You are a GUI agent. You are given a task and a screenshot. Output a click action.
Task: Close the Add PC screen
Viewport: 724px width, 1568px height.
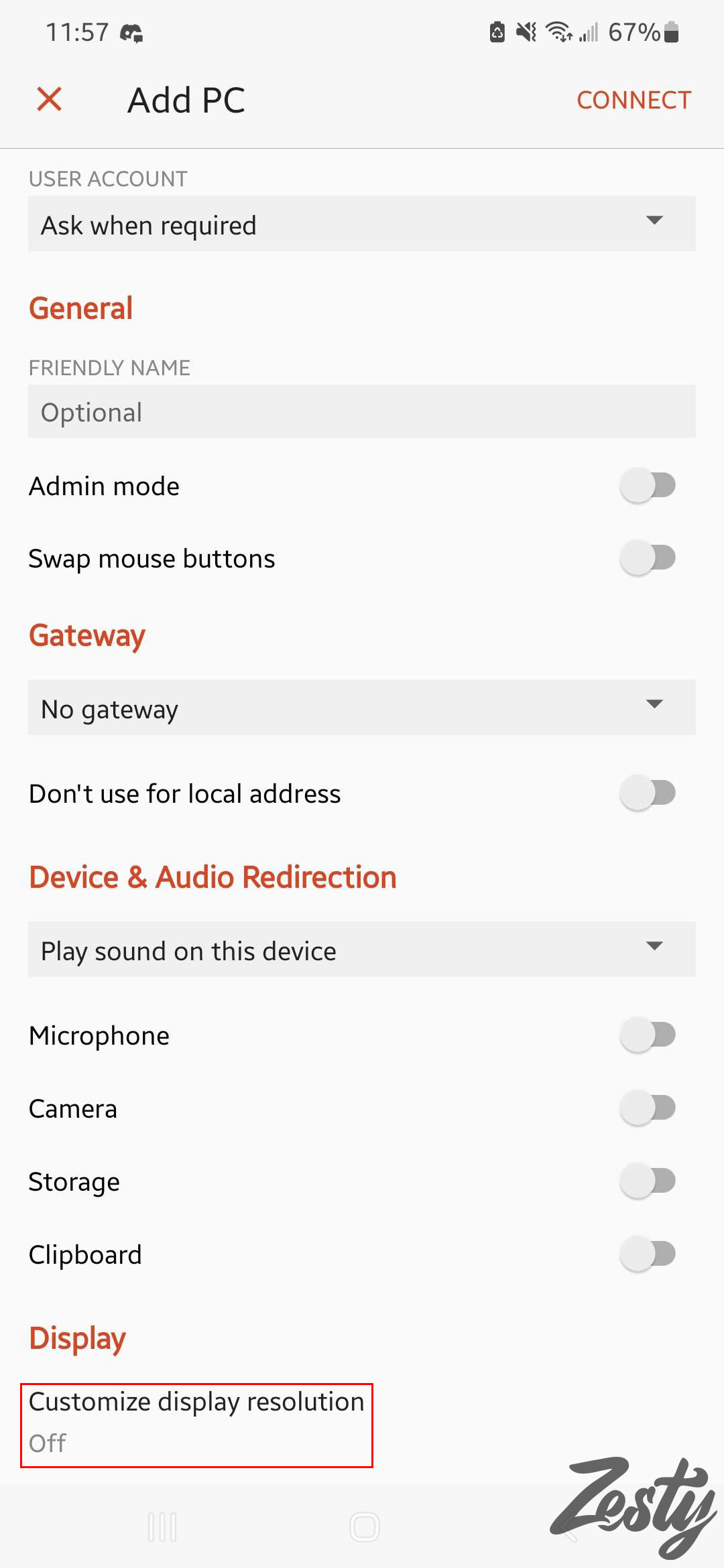[x=50, y=100]
